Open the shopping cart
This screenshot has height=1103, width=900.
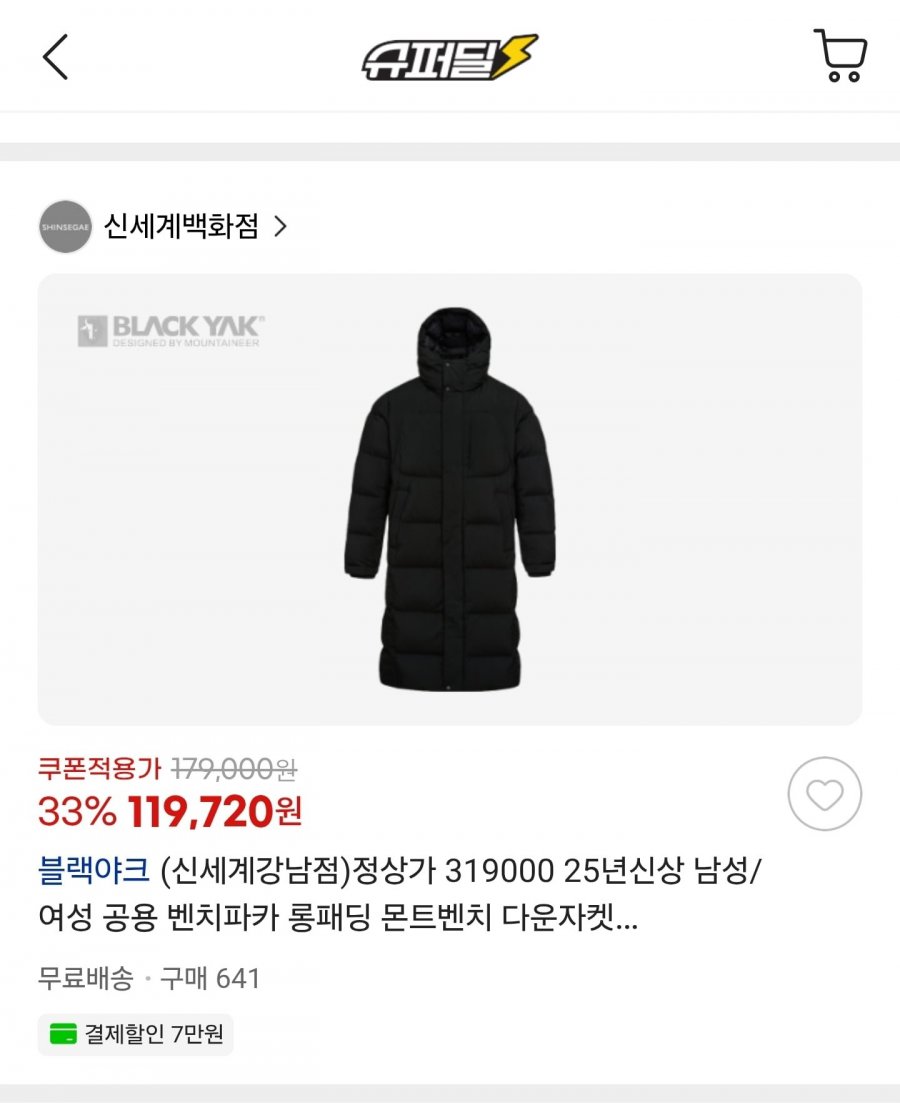point(840,57)
